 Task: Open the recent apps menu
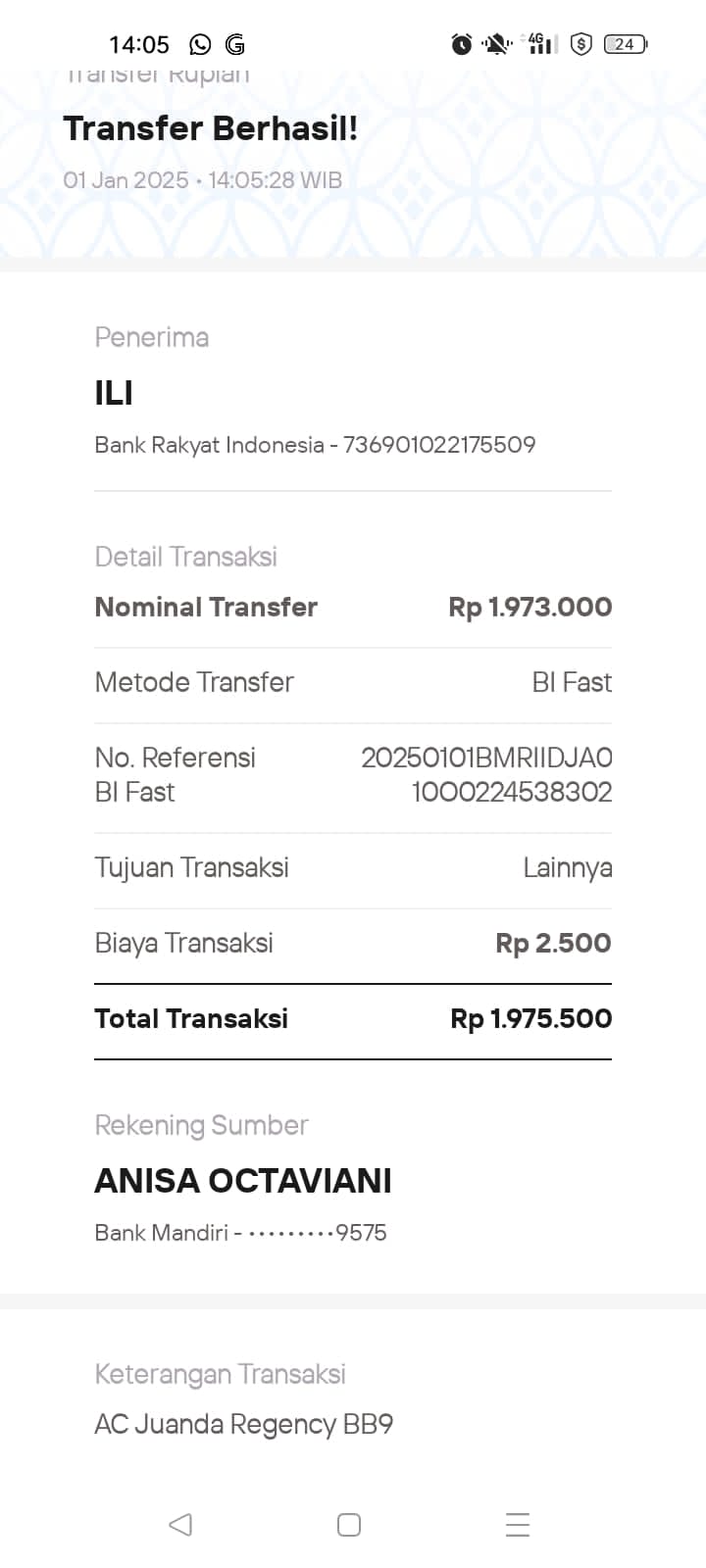click(518, 1525)
